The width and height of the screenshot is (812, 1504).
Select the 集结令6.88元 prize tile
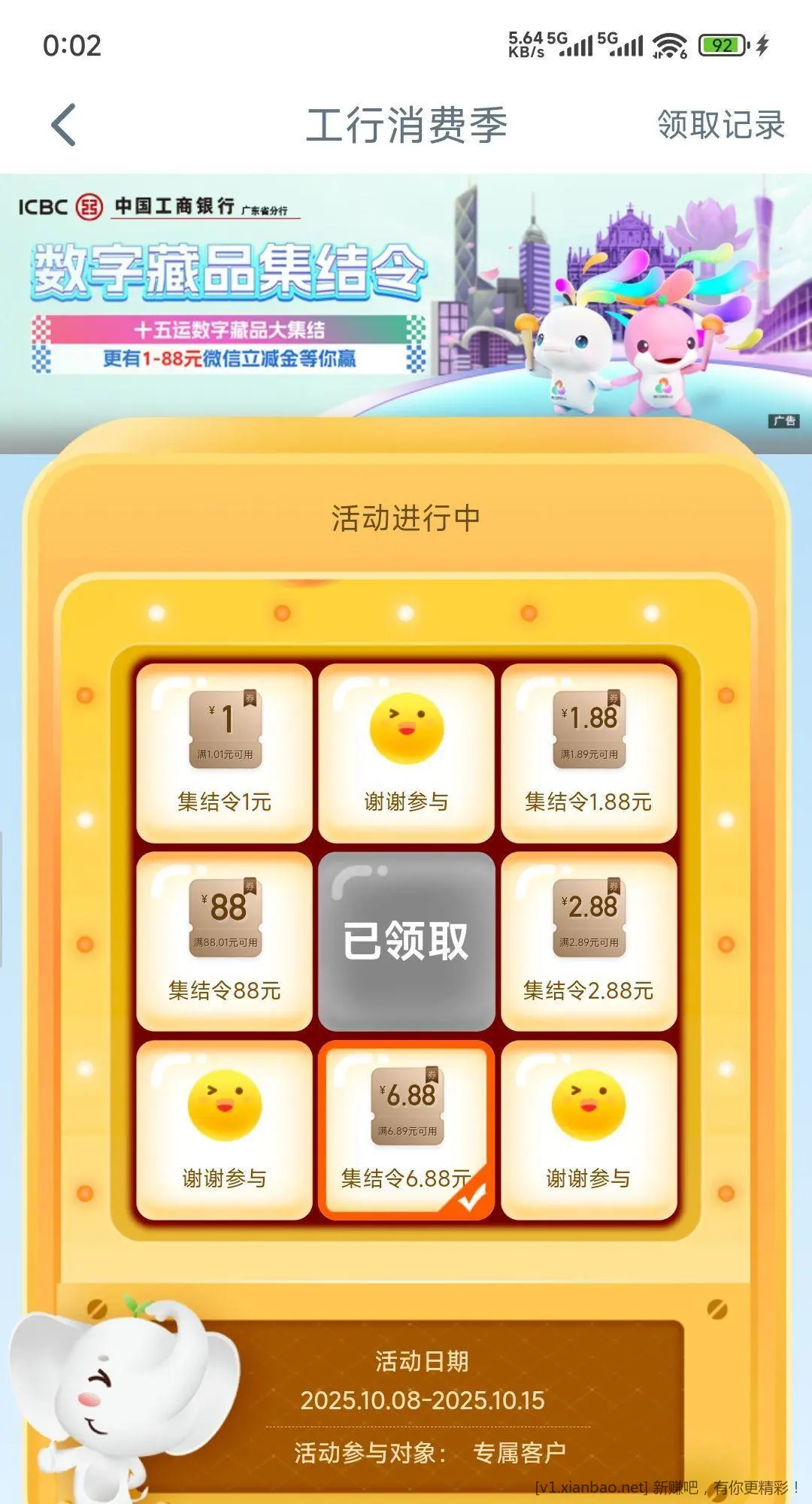[406, 1130]
